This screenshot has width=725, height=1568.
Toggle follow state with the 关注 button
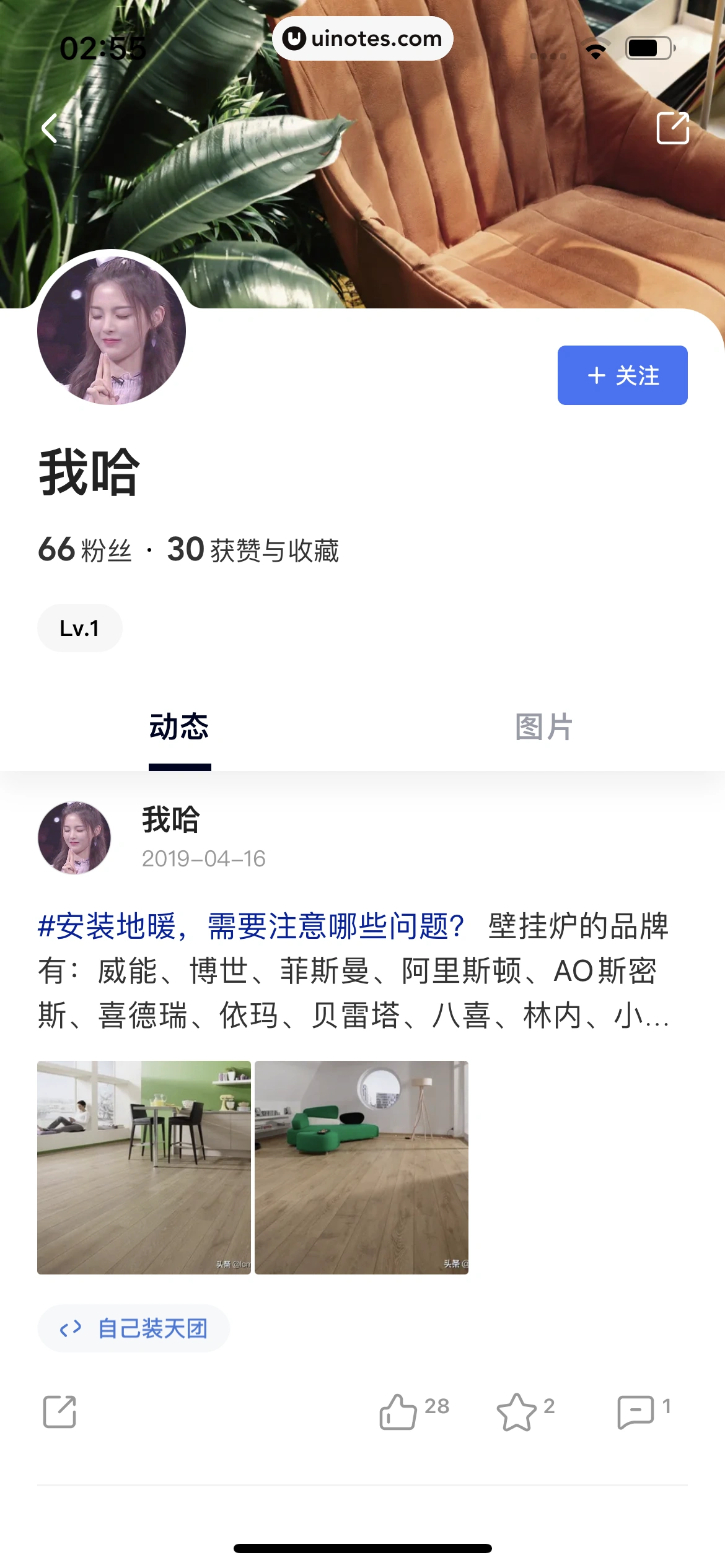(622, 376)
